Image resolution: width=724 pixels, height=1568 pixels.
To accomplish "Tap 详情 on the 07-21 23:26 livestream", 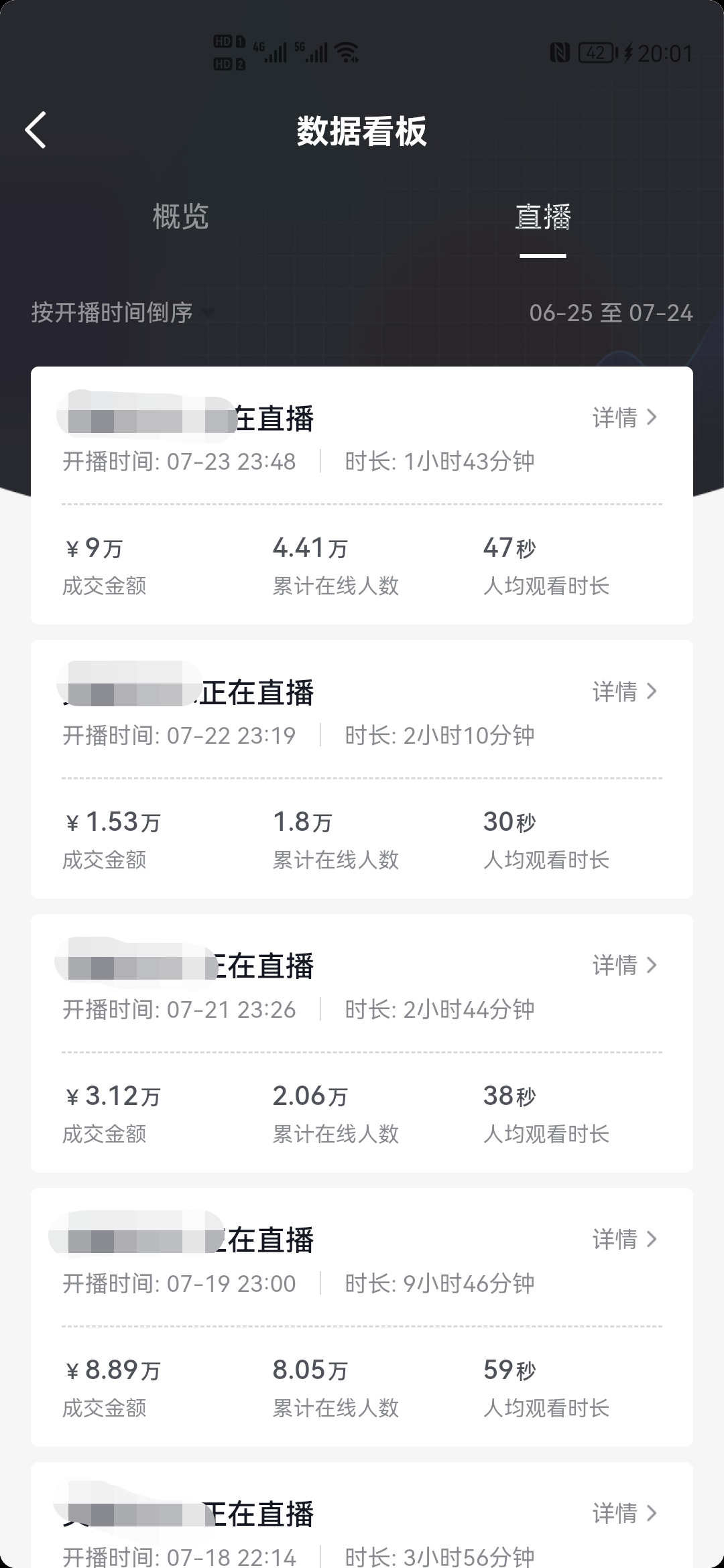I will click(625, 966).
